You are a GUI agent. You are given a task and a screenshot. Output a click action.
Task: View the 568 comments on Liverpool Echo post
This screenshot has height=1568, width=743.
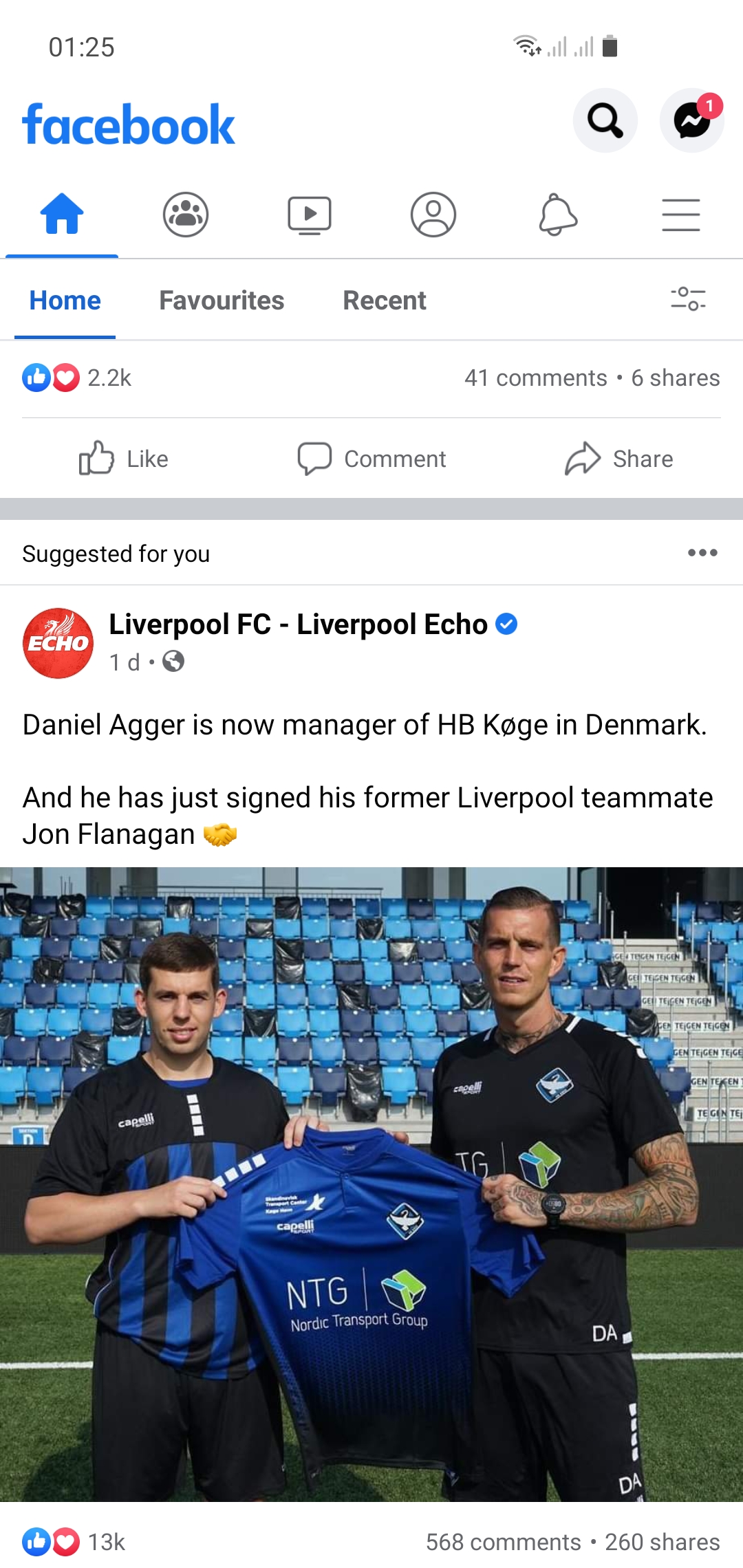coord(503,1542)
